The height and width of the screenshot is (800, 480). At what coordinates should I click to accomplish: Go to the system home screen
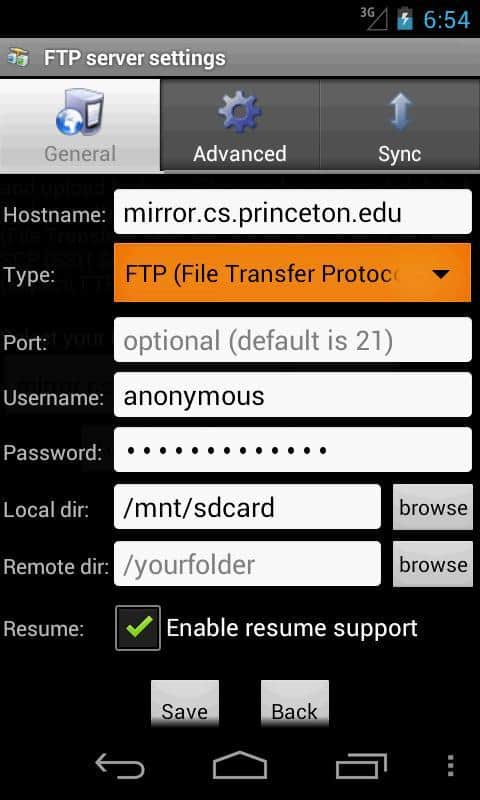[x=240, y=765]
